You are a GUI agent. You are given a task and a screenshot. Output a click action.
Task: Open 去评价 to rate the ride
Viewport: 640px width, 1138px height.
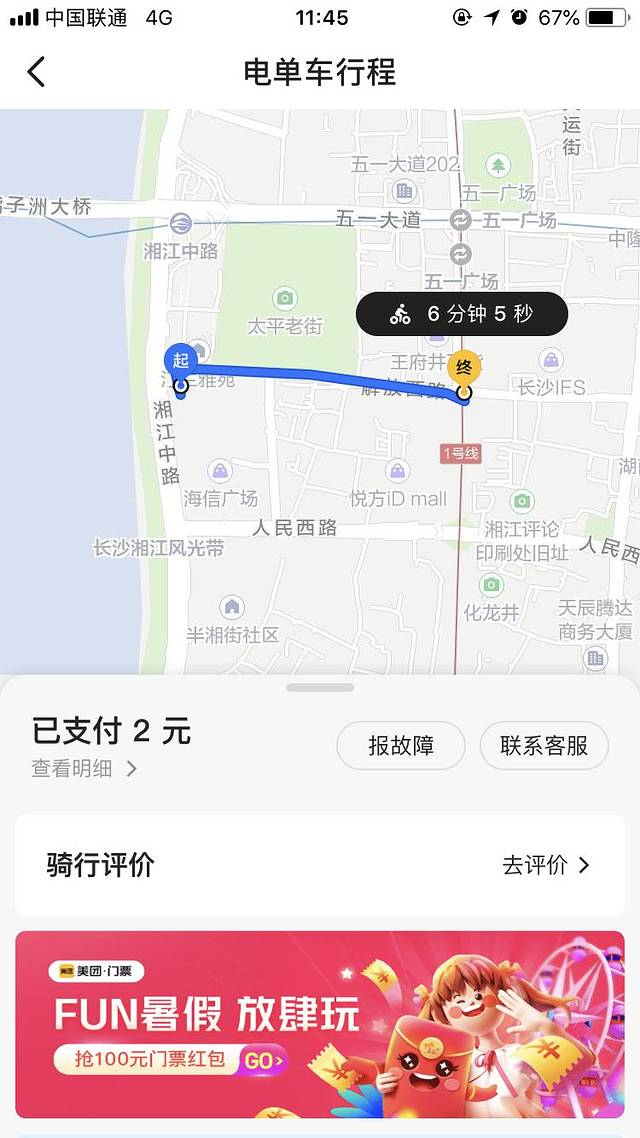point(546,865)
